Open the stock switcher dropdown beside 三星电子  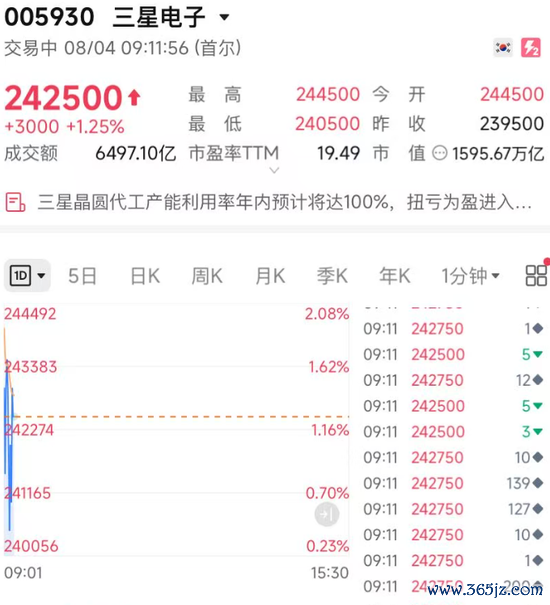(x=224, y=17)
